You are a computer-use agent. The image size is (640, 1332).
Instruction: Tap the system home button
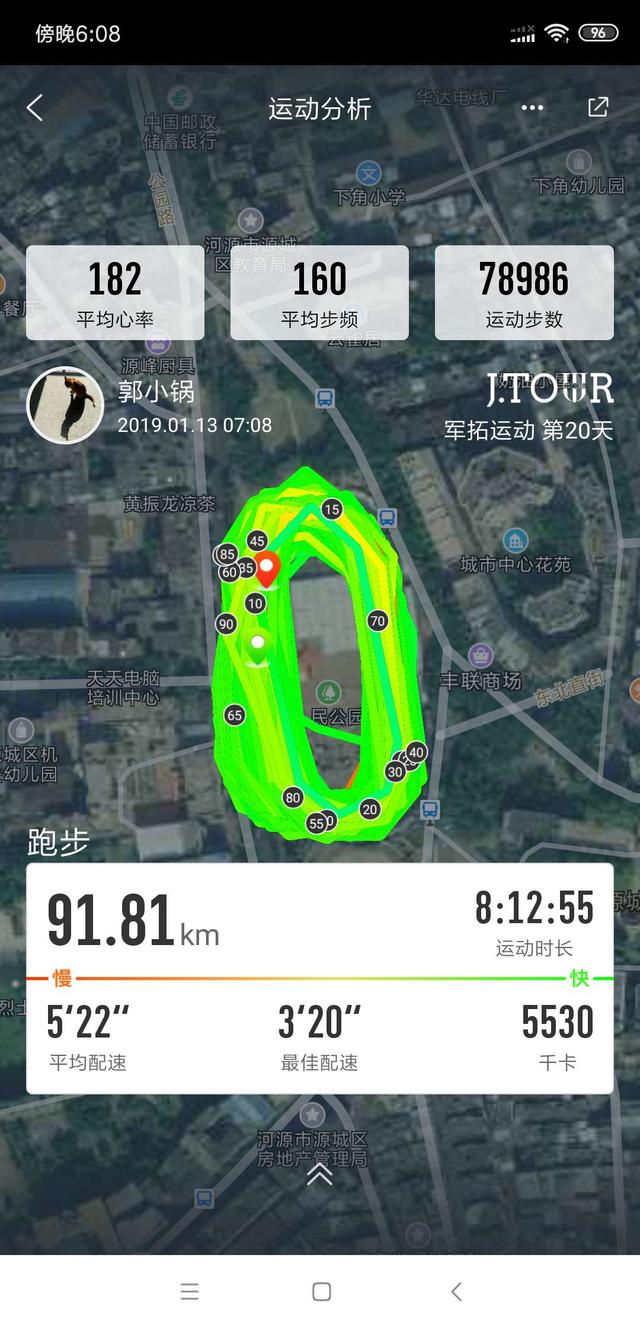coord(321,1291)
